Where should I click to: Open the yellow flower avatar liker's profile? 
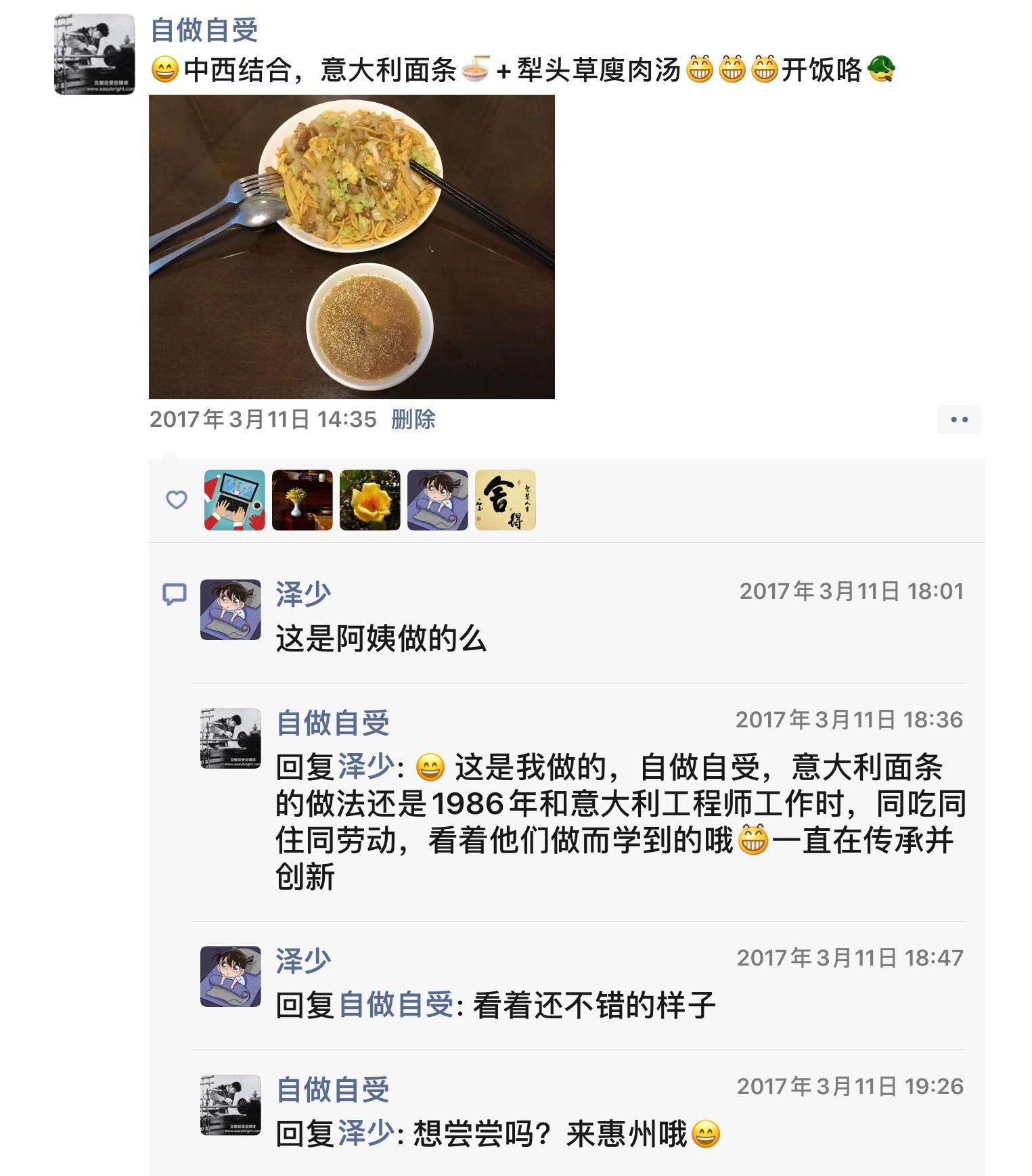click(x=369, y=500)
